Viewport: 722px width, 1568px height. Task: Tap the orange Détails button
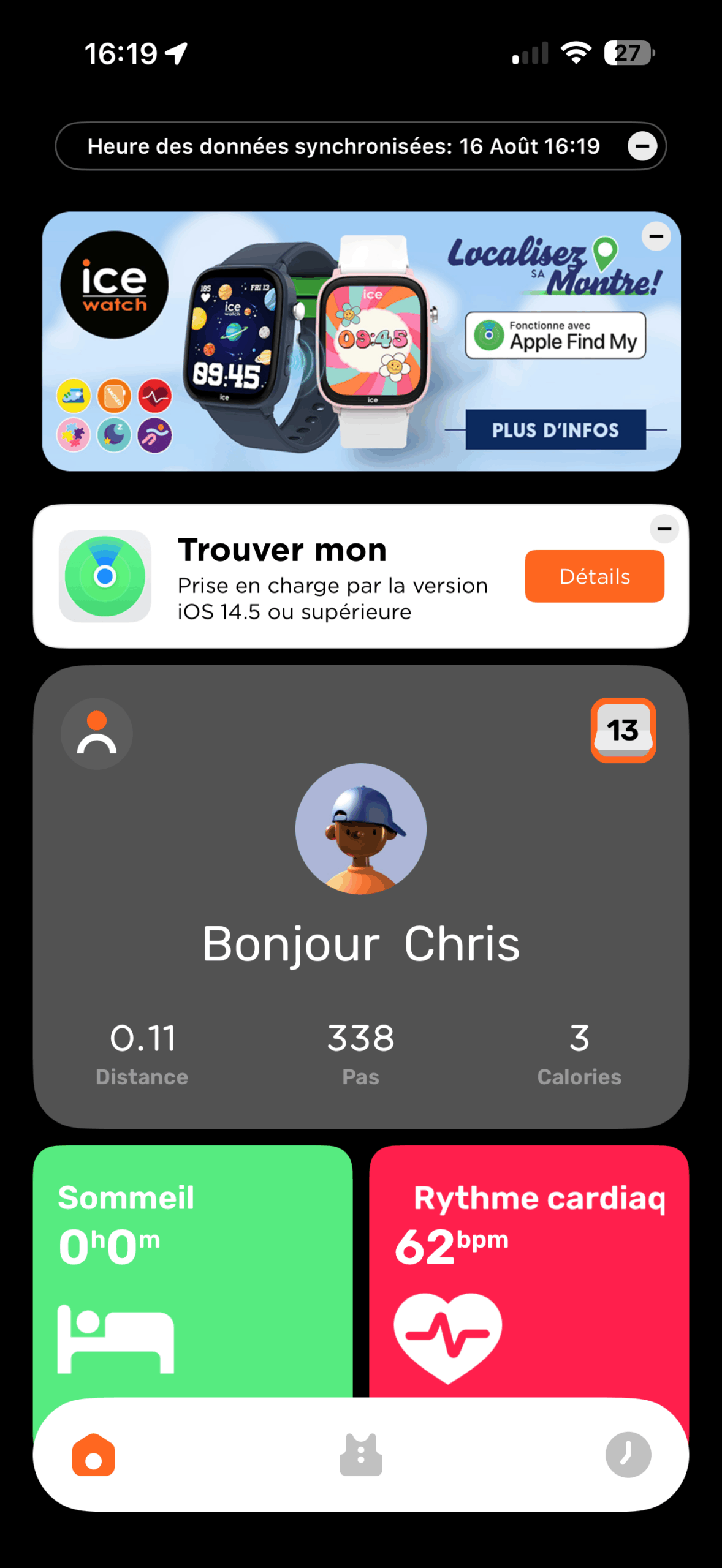(595, 576)
